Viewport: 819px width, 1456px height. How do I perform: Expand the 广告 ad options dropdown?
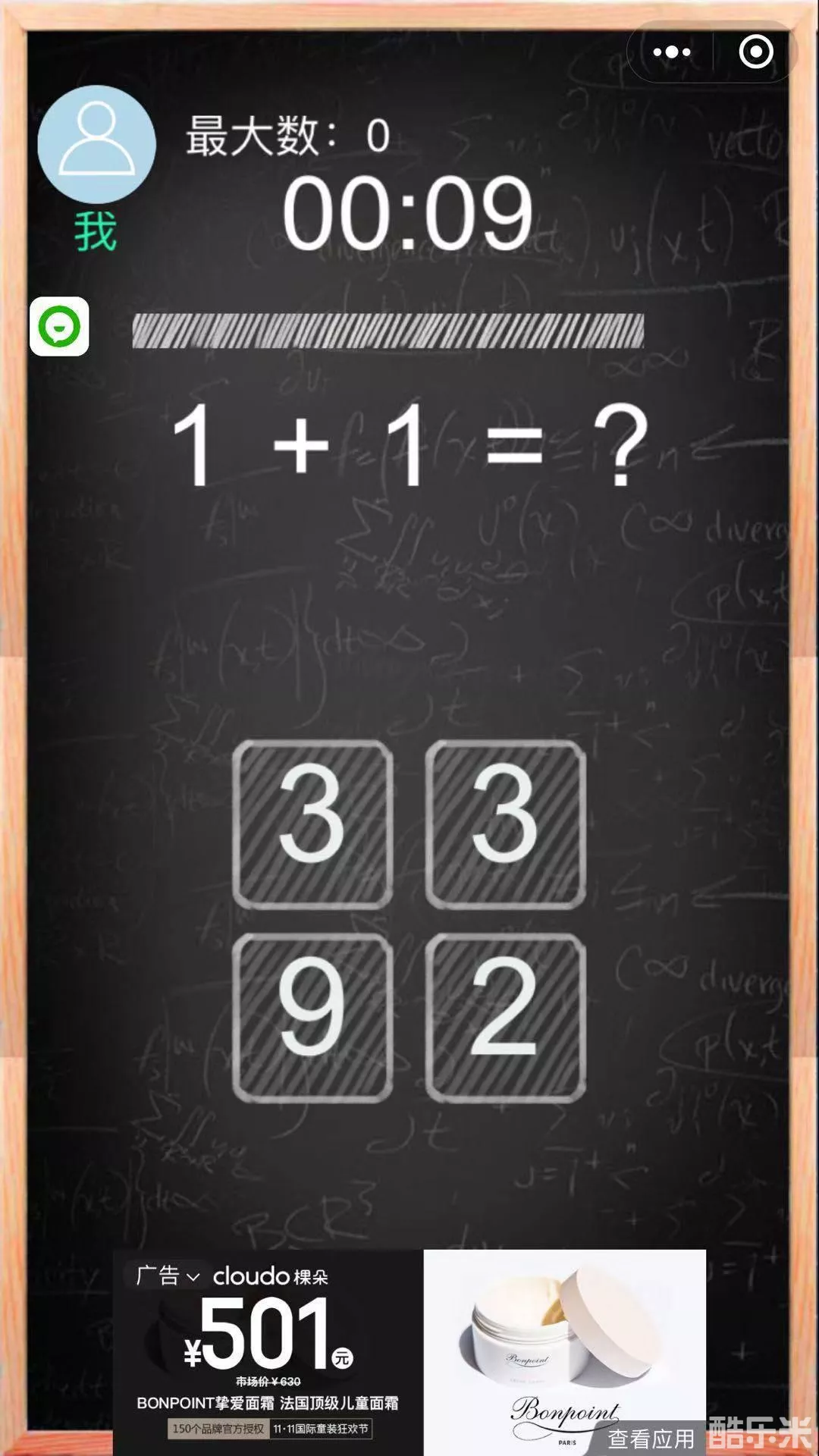(x=168, y=1276)
